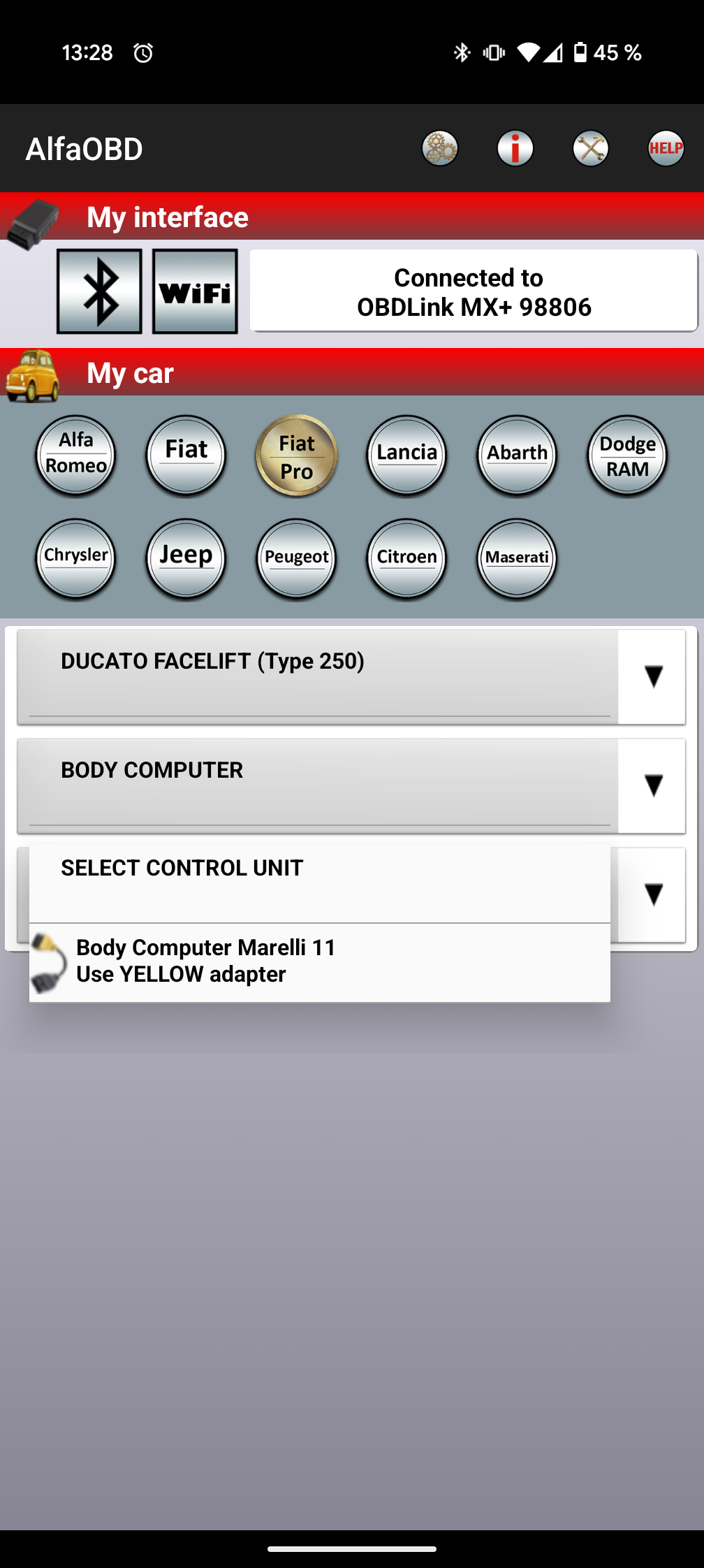Choose the Citroen brand
The image size is (704, 1568).
406,559
